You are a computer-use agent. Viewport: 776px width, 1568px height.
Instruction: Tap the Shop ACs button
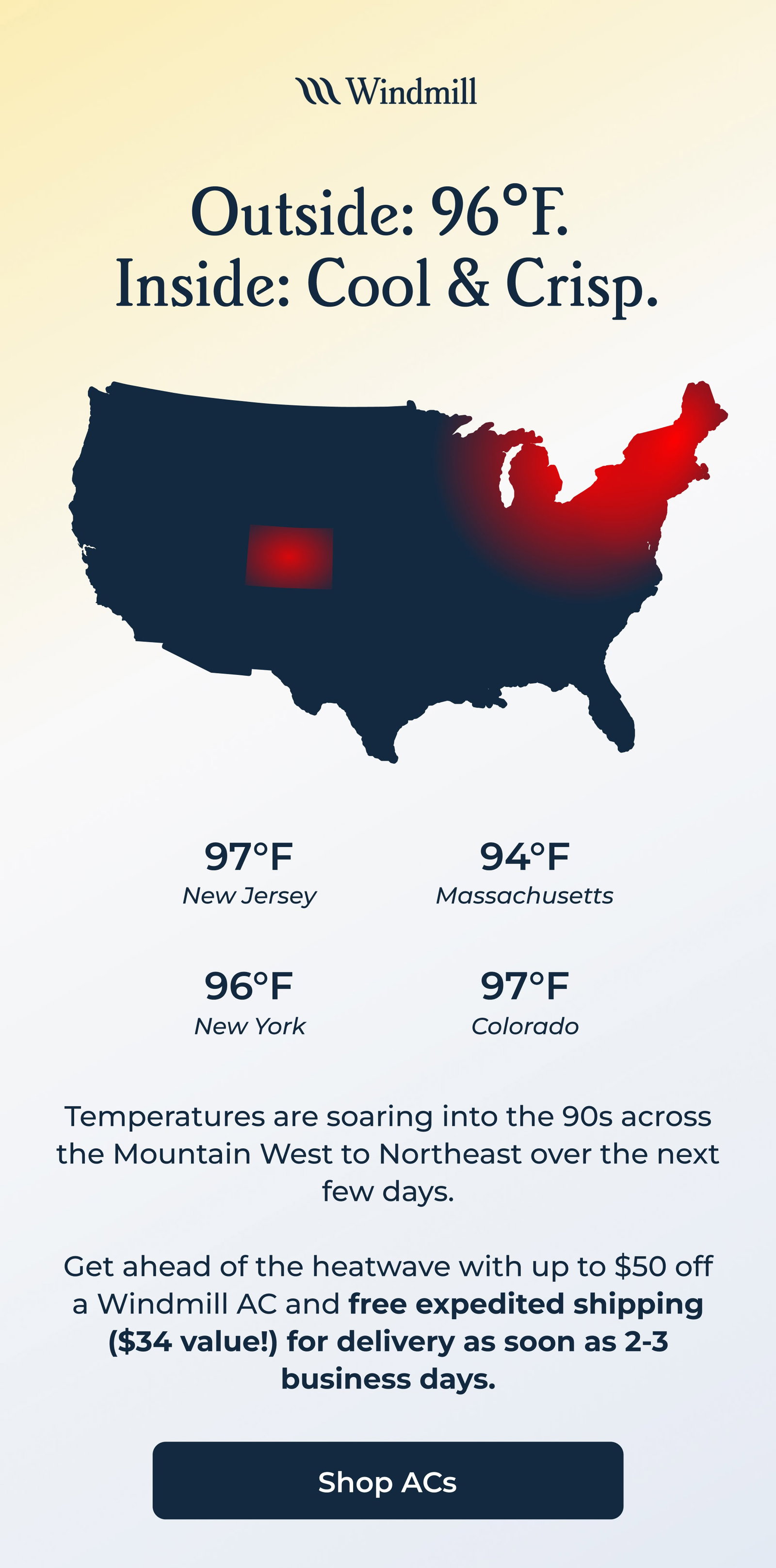point(388,1481)
